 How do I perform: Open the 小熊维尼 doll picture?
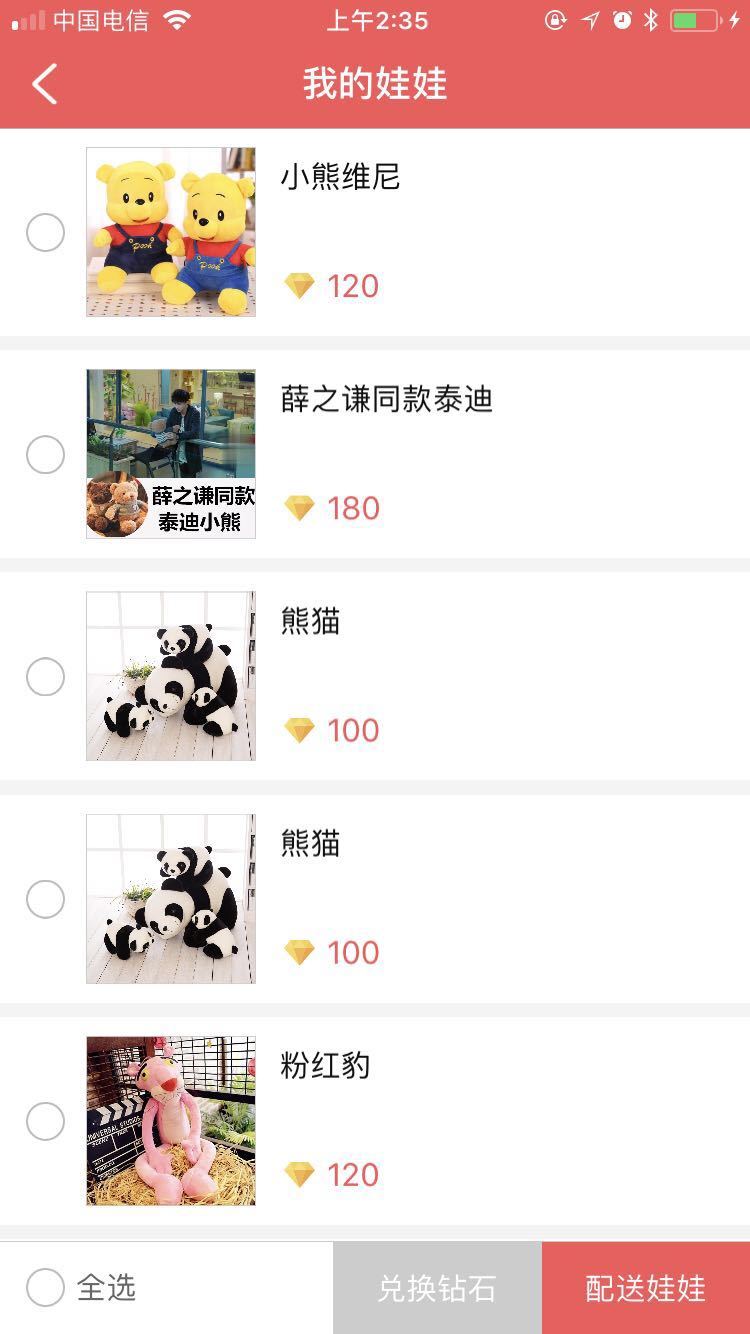(171, 232)
